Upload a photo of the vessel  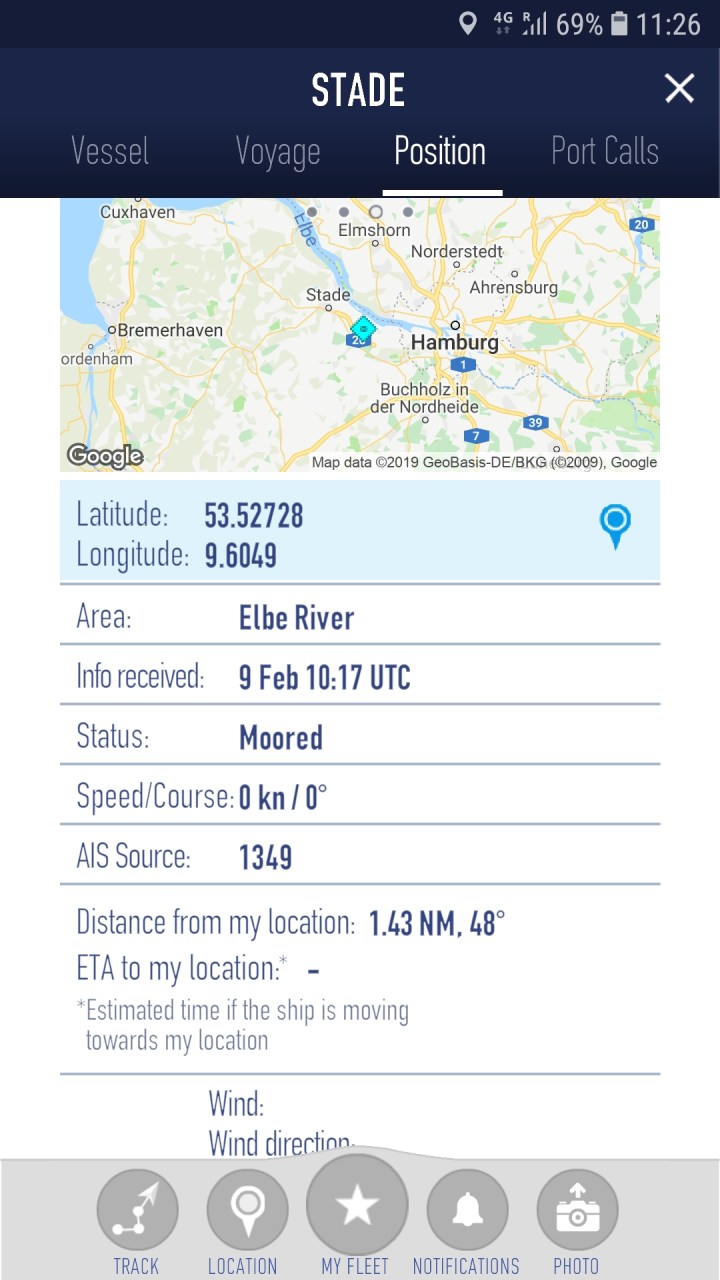(x=577, y=1210)
